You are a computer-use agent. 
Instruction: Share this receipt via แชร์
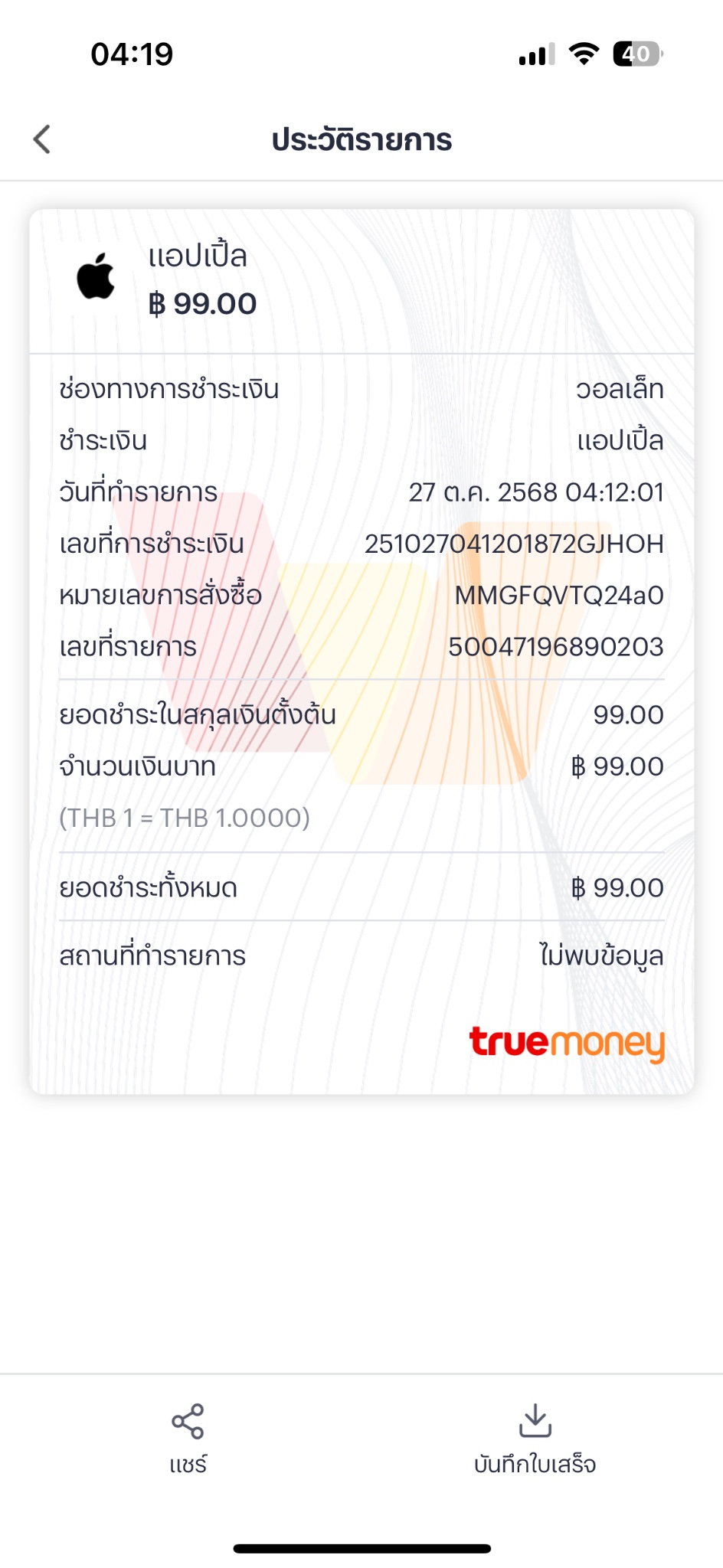(188, 1439)
